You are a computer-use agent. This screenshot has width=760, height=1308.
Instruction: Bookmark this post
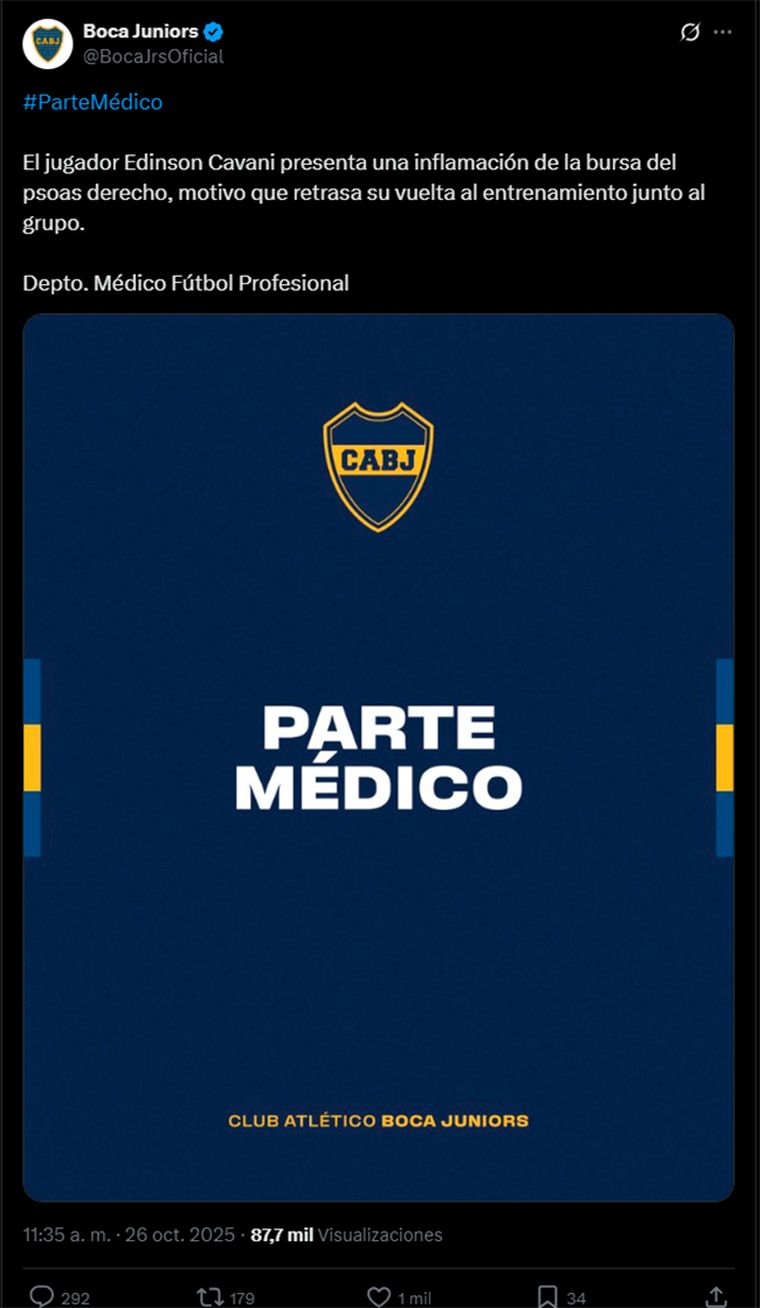click(547, 1296)
